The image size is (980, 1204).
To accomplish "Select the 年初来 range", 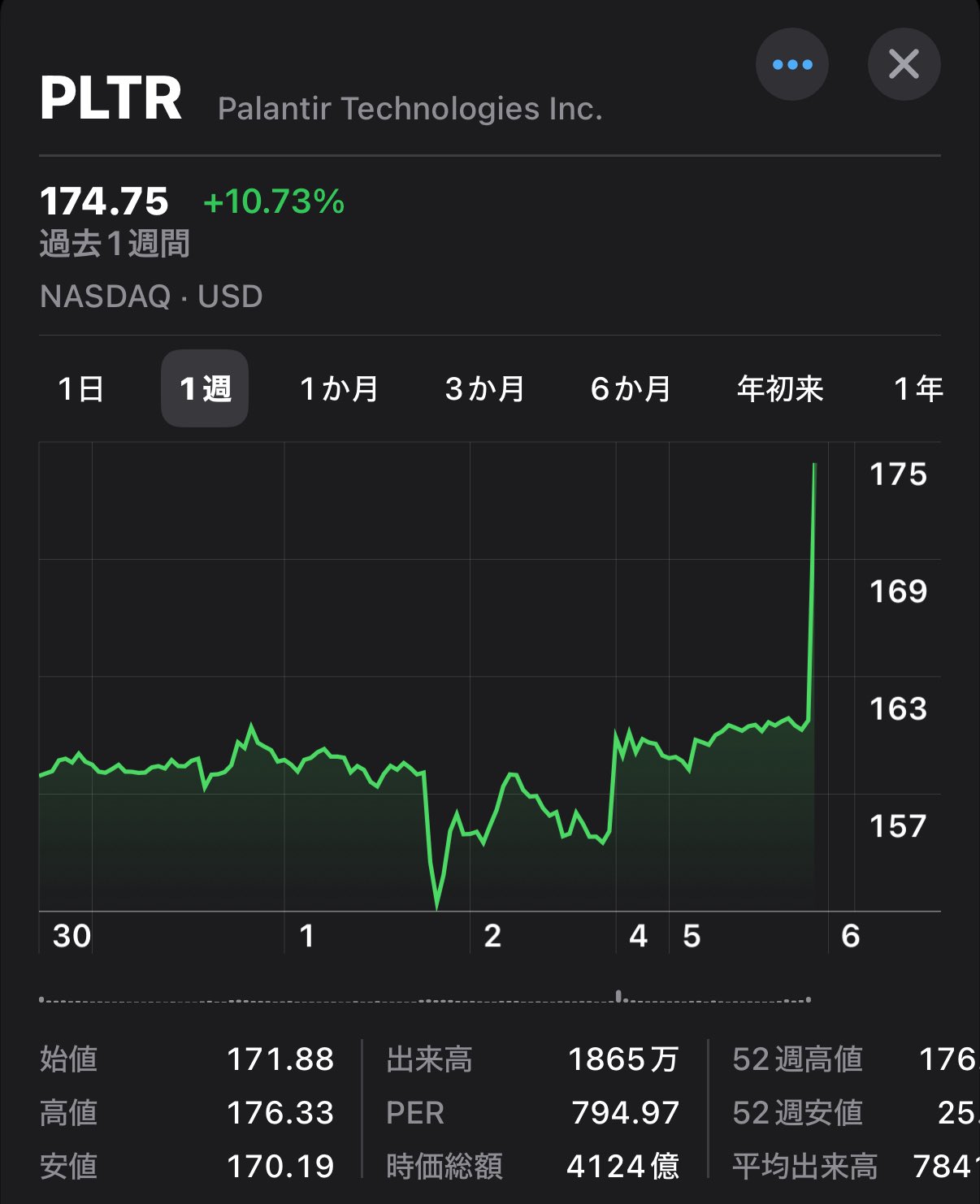I will [x=779, y=389].
